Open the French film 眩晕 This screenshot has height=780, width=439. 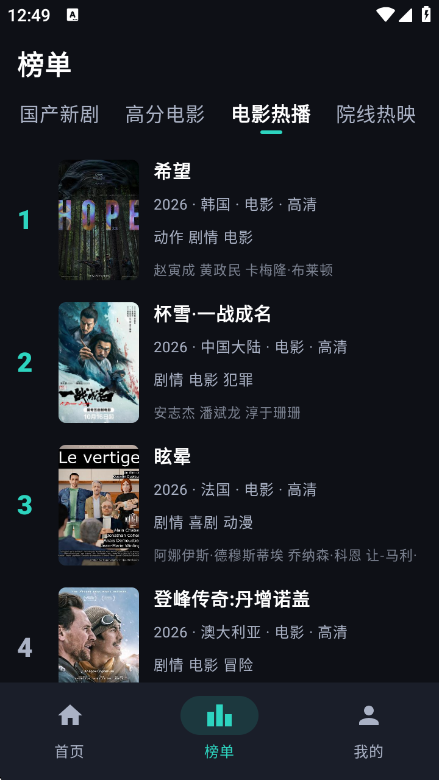[219, 505]
